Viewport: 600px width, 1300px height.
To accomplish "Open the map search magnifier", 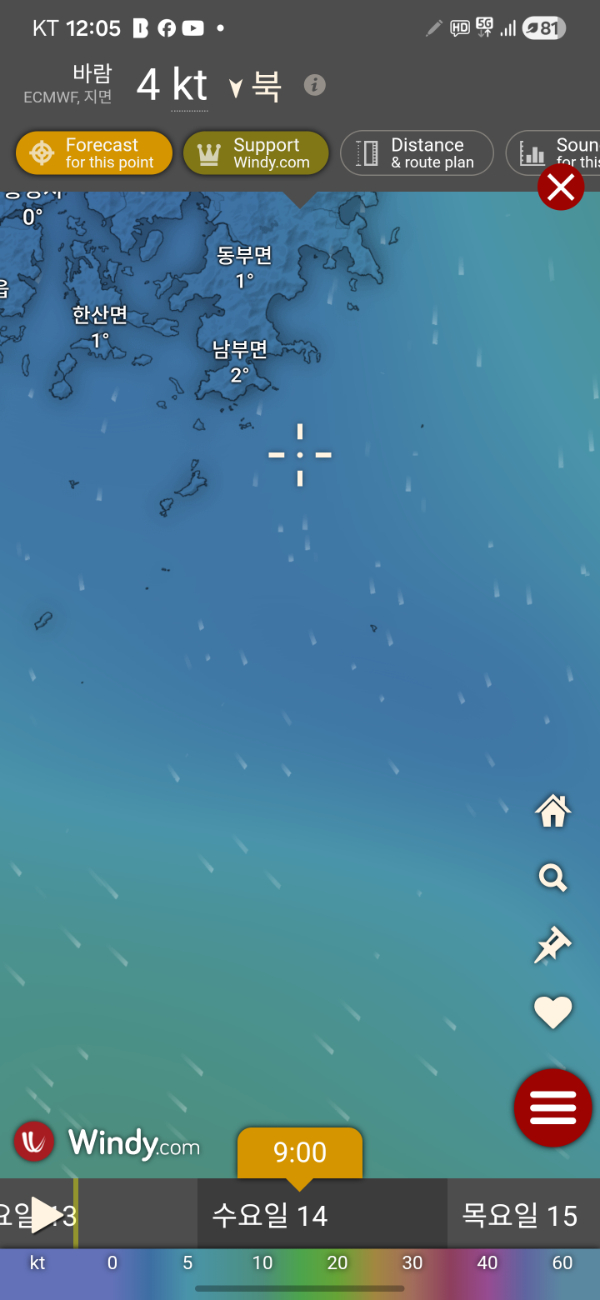I will coord(553,879).
